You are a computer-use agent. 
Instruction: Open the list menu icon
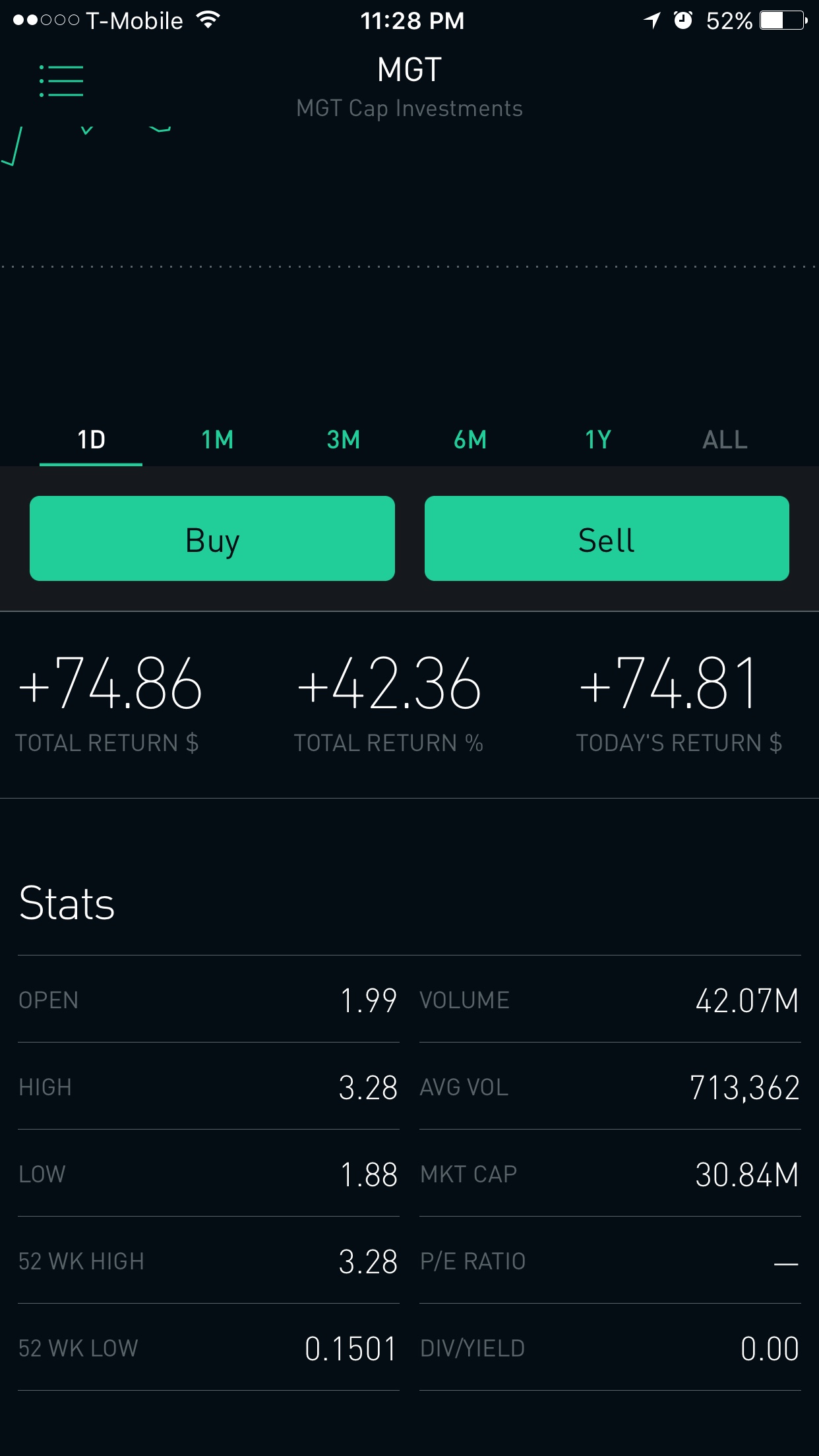click(61, 80)
